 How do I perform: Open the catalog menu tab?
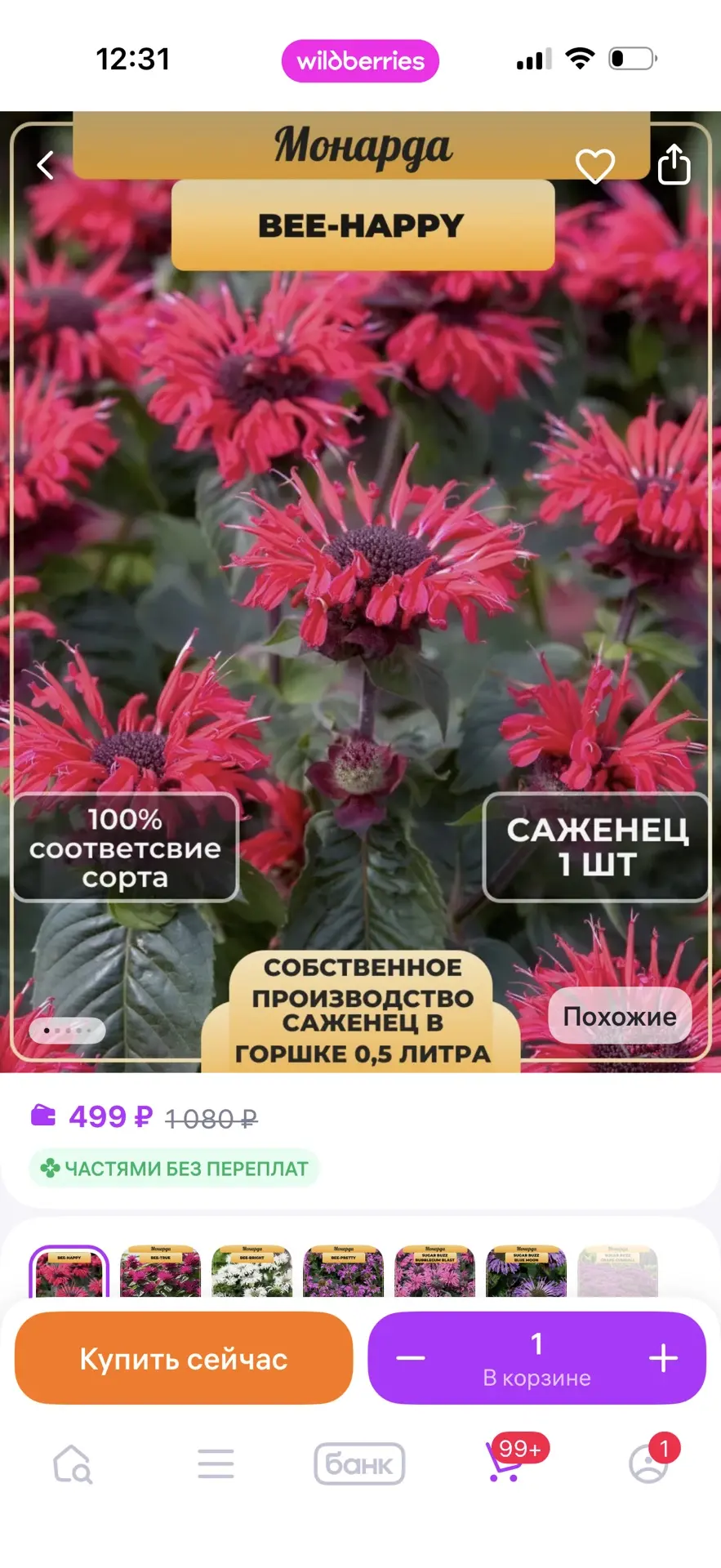(216, 1463)
